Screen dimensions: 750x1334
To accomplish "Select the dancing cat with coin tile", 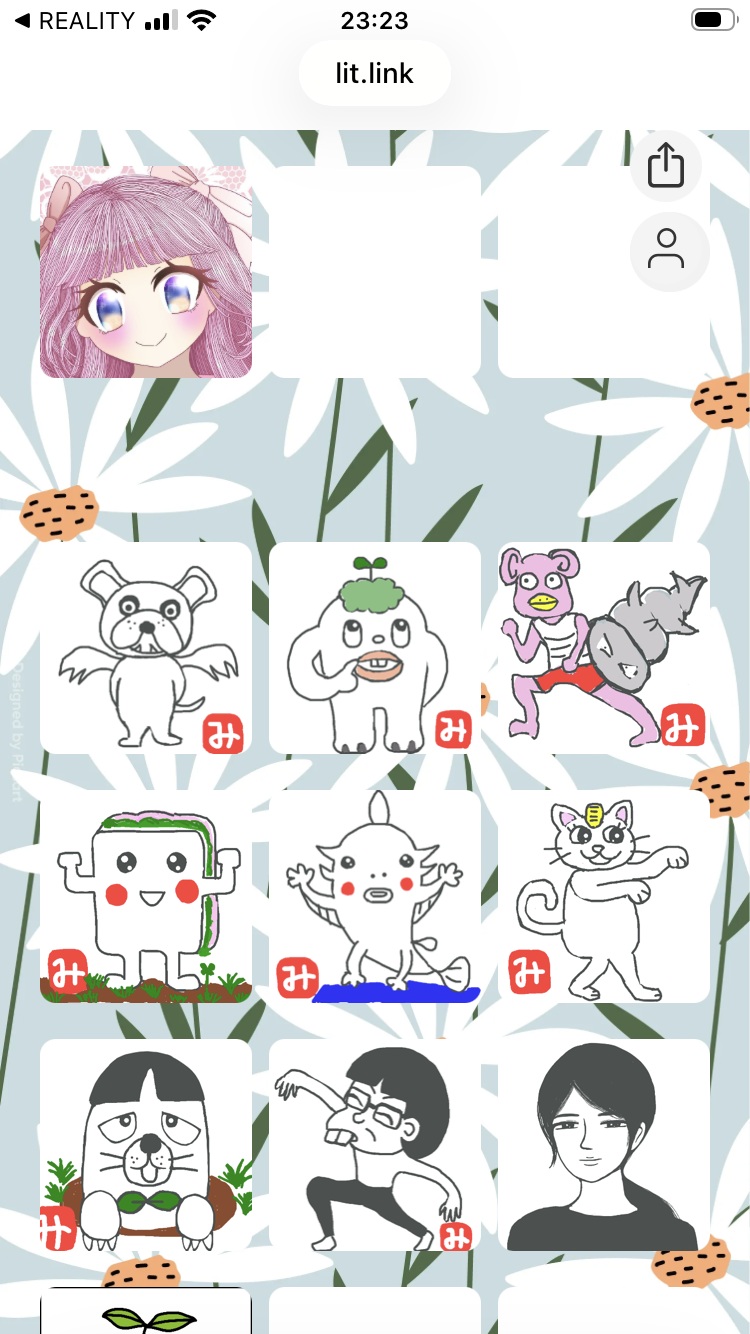I will coord(604,897).
